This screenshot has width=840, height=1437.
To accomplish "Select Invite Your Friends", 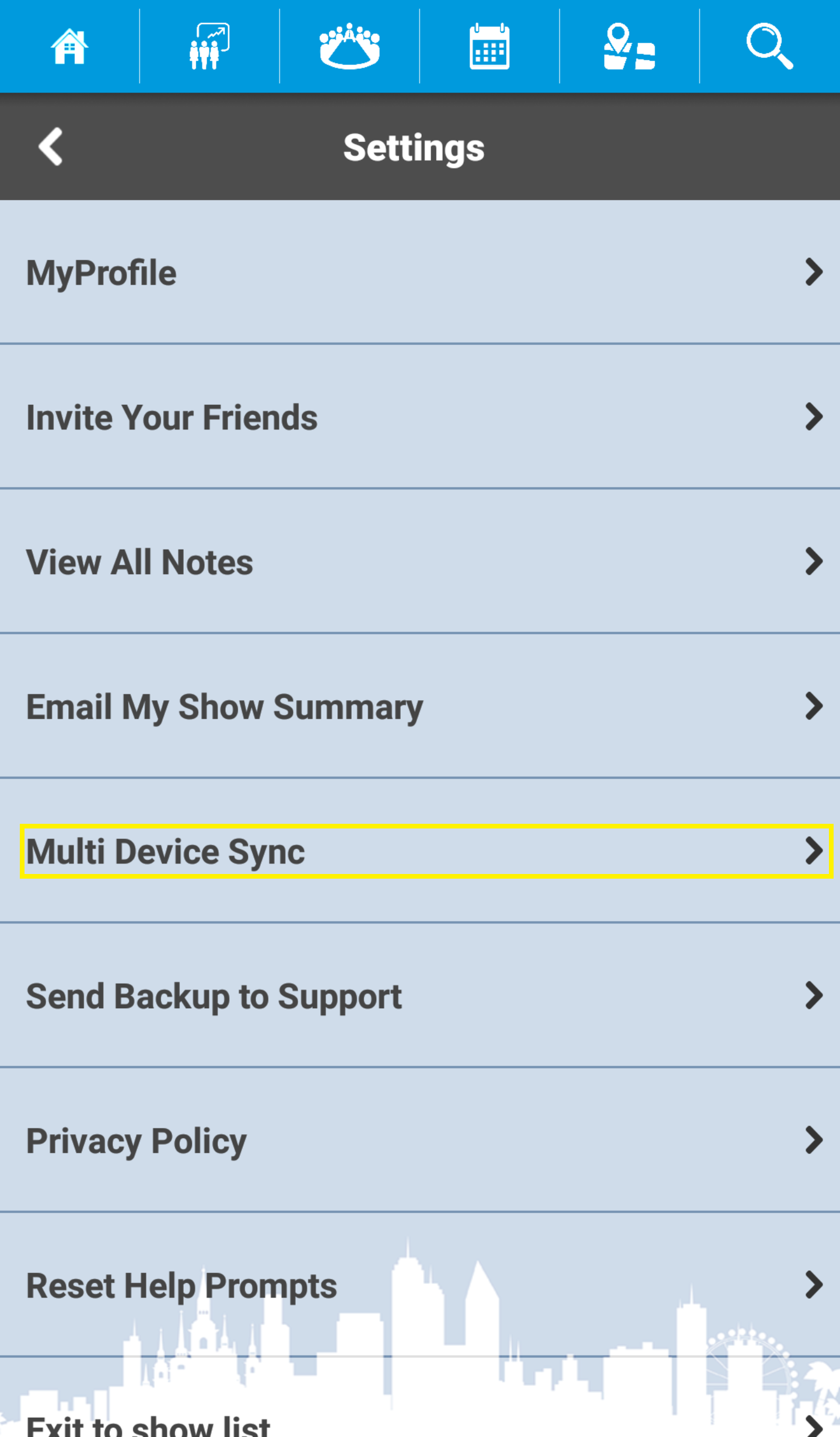I will point(420,417).
